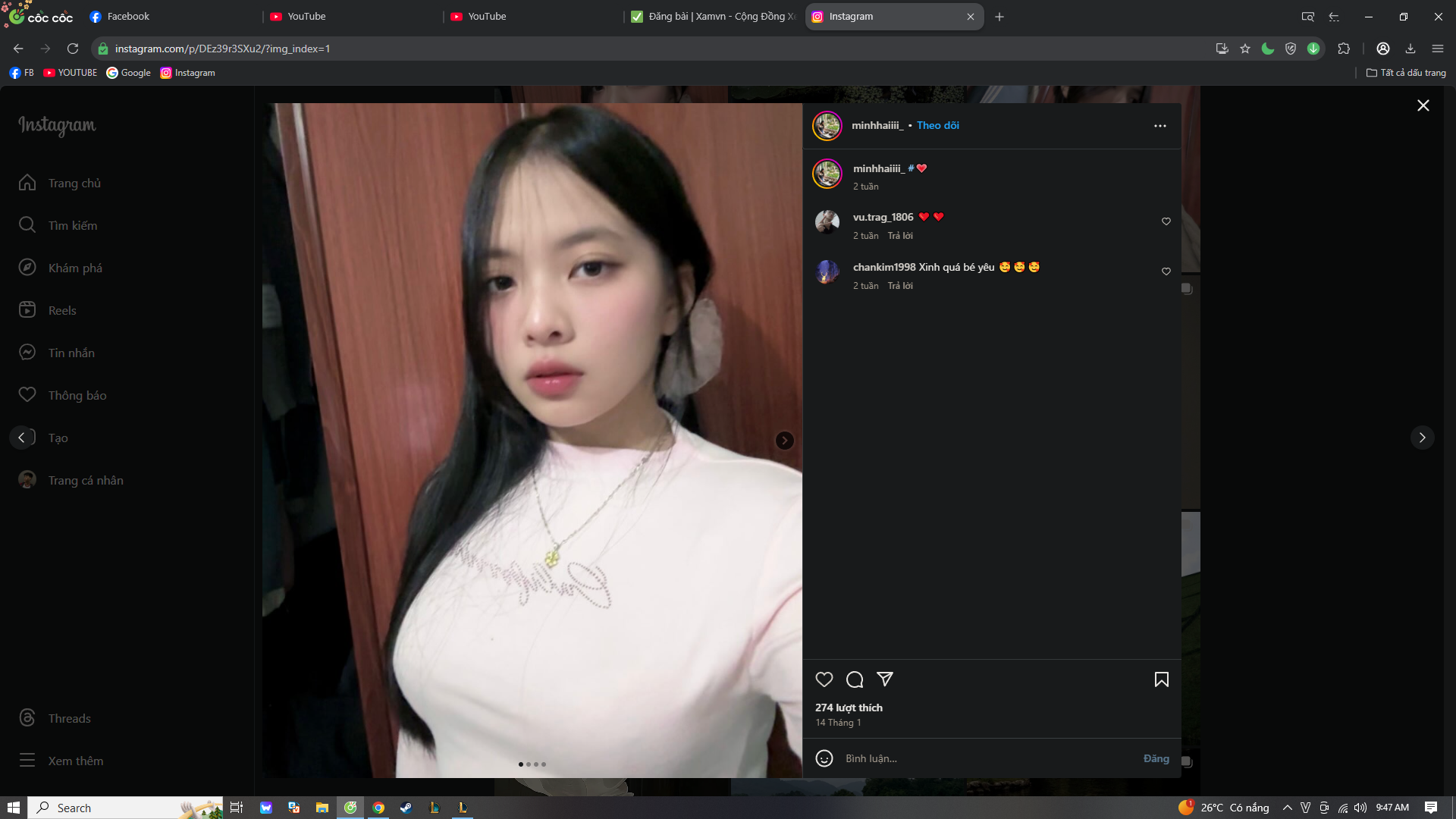Like this post with the heart icon

pos(824,679)
